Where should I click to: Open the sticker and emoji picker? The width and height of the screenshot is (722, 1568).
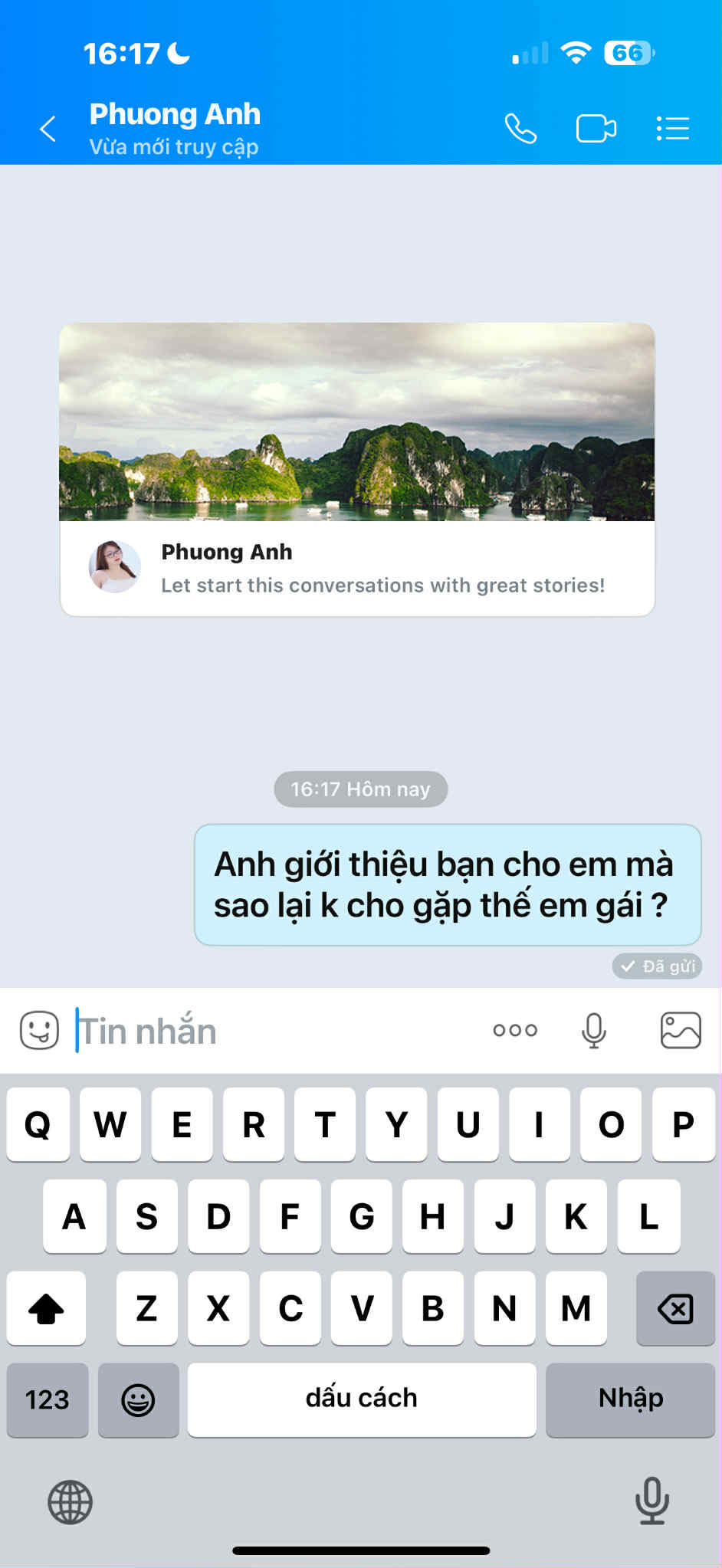pyautogui.click(x=39, y=1030)
